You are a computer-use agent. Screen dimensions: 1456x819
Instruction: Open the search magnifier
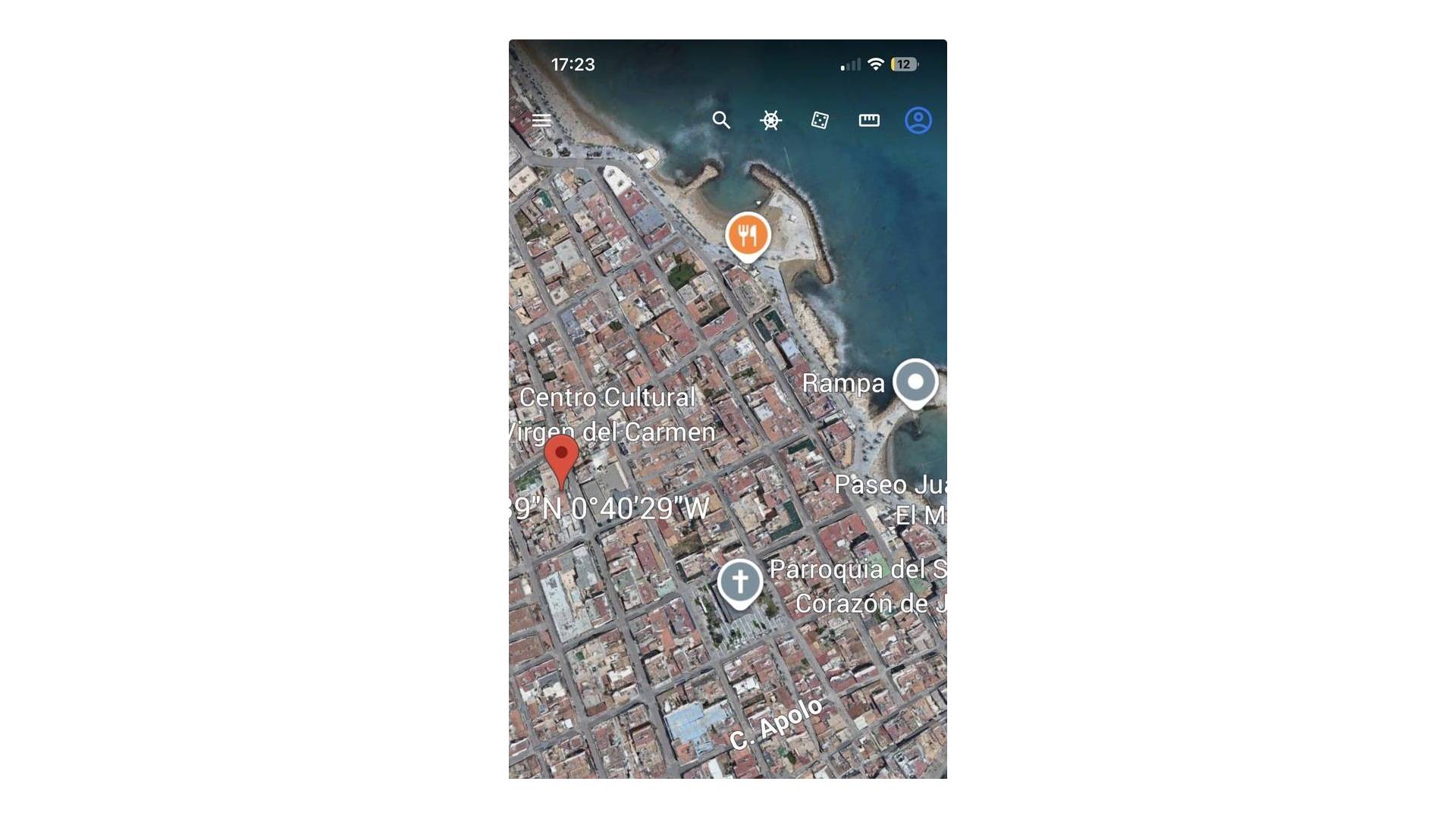tap(721, 120)
